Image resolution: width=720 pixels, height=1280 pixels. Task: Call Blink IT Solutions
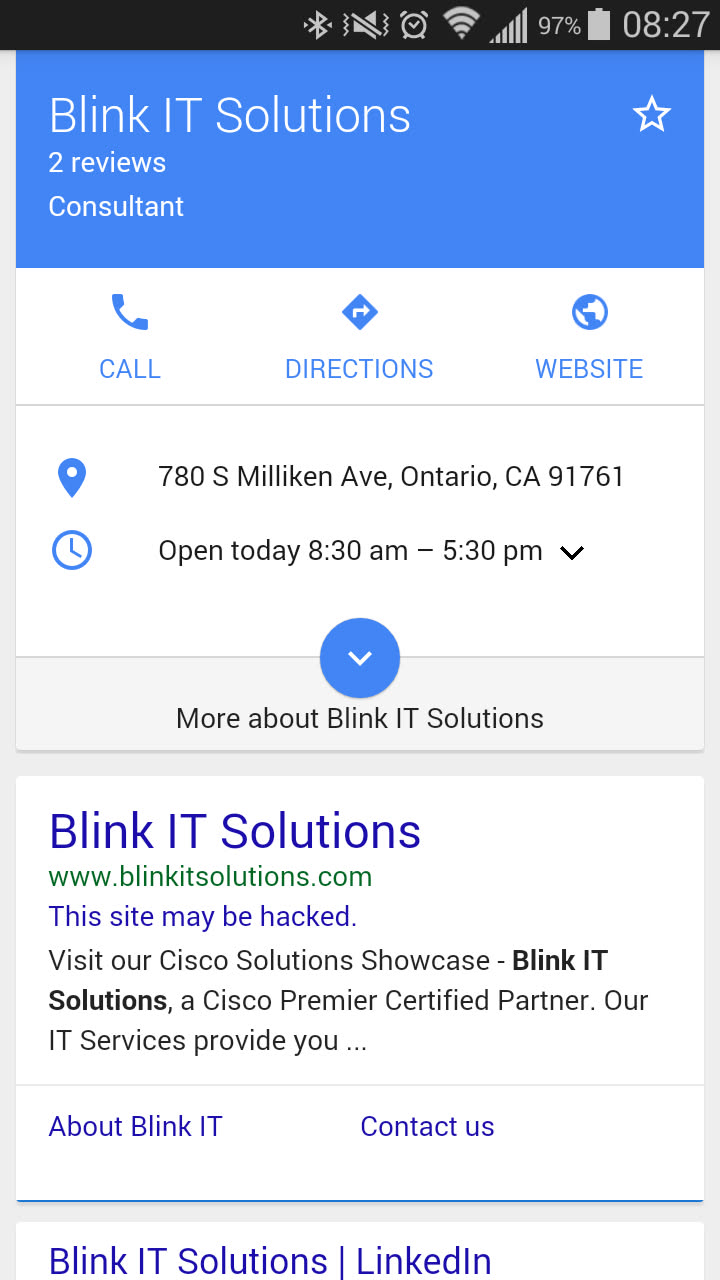tap(130, 336)
